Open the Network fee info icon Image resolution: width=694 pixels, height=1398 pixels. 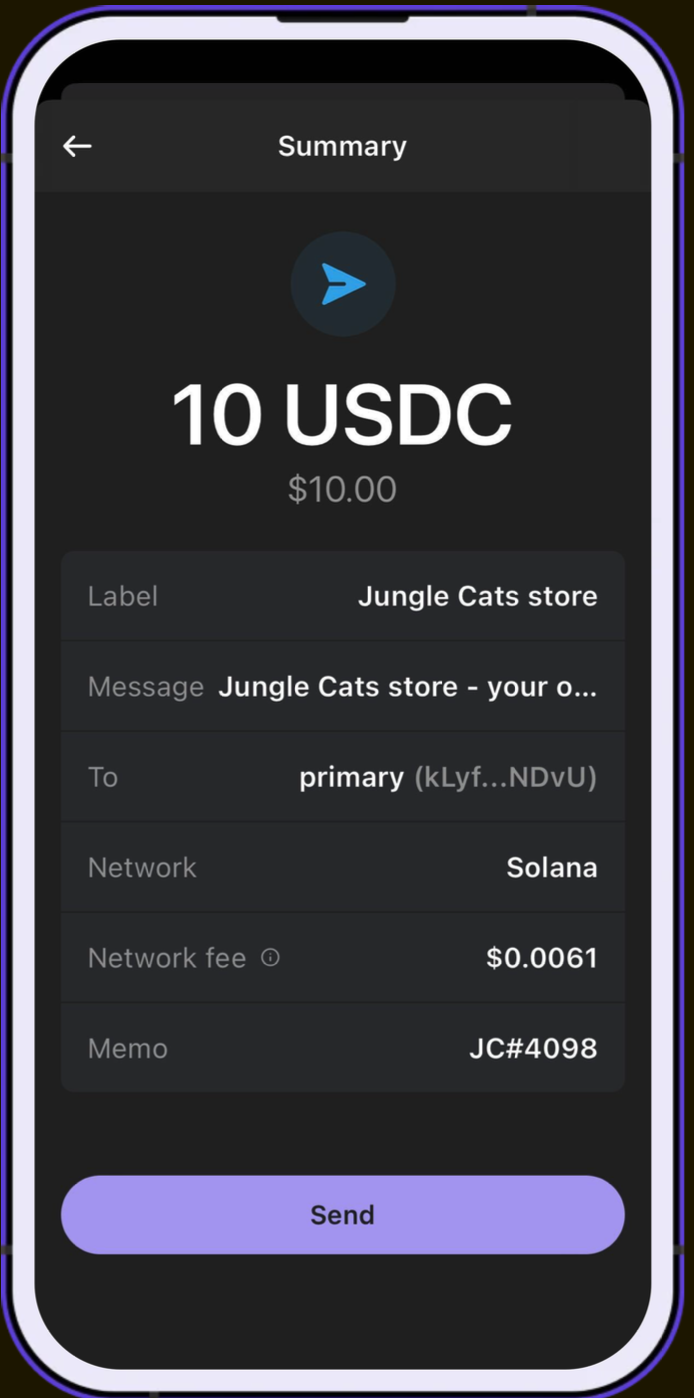(270, 957)
